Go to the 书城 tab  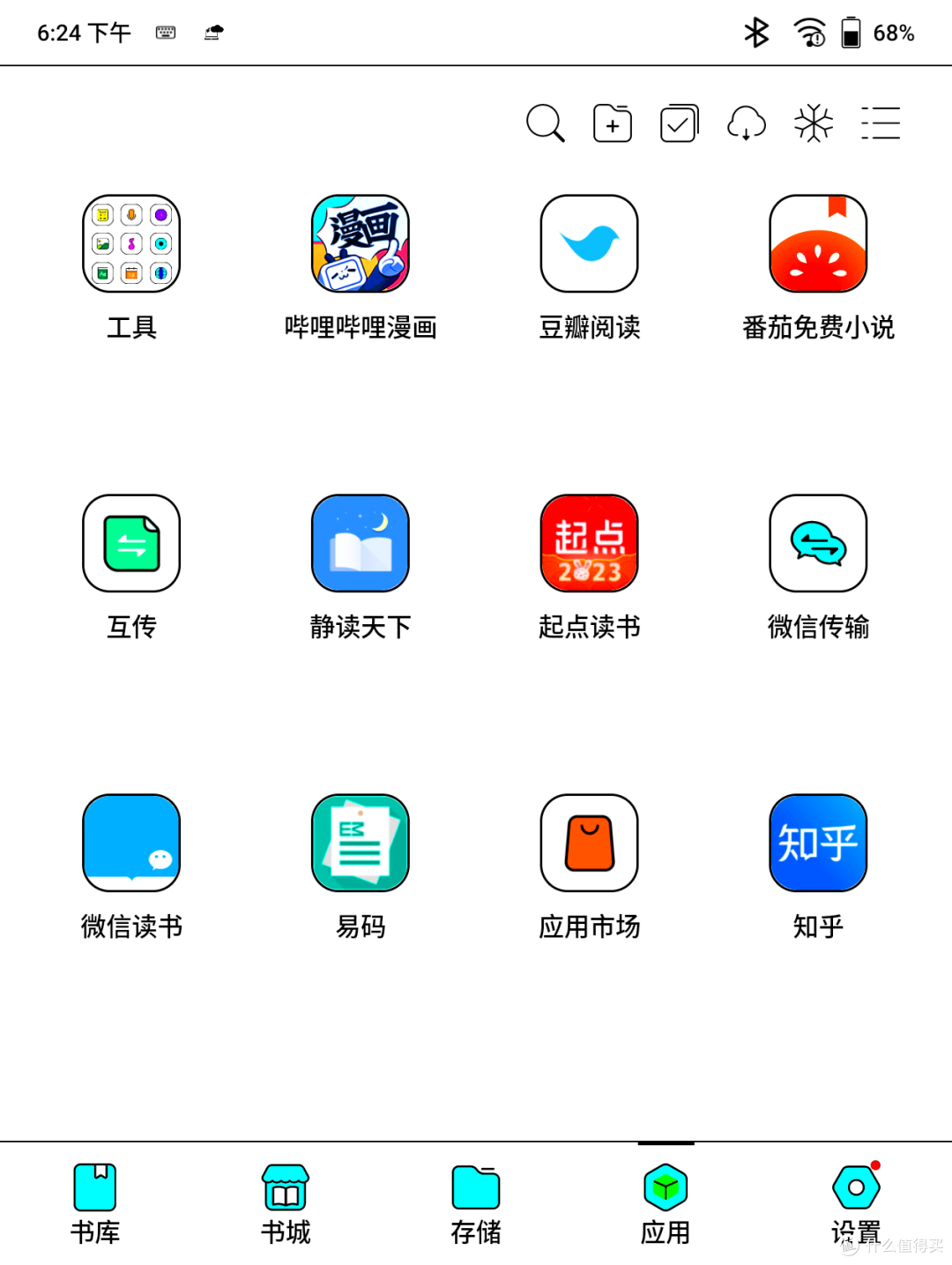[286, 1203]
